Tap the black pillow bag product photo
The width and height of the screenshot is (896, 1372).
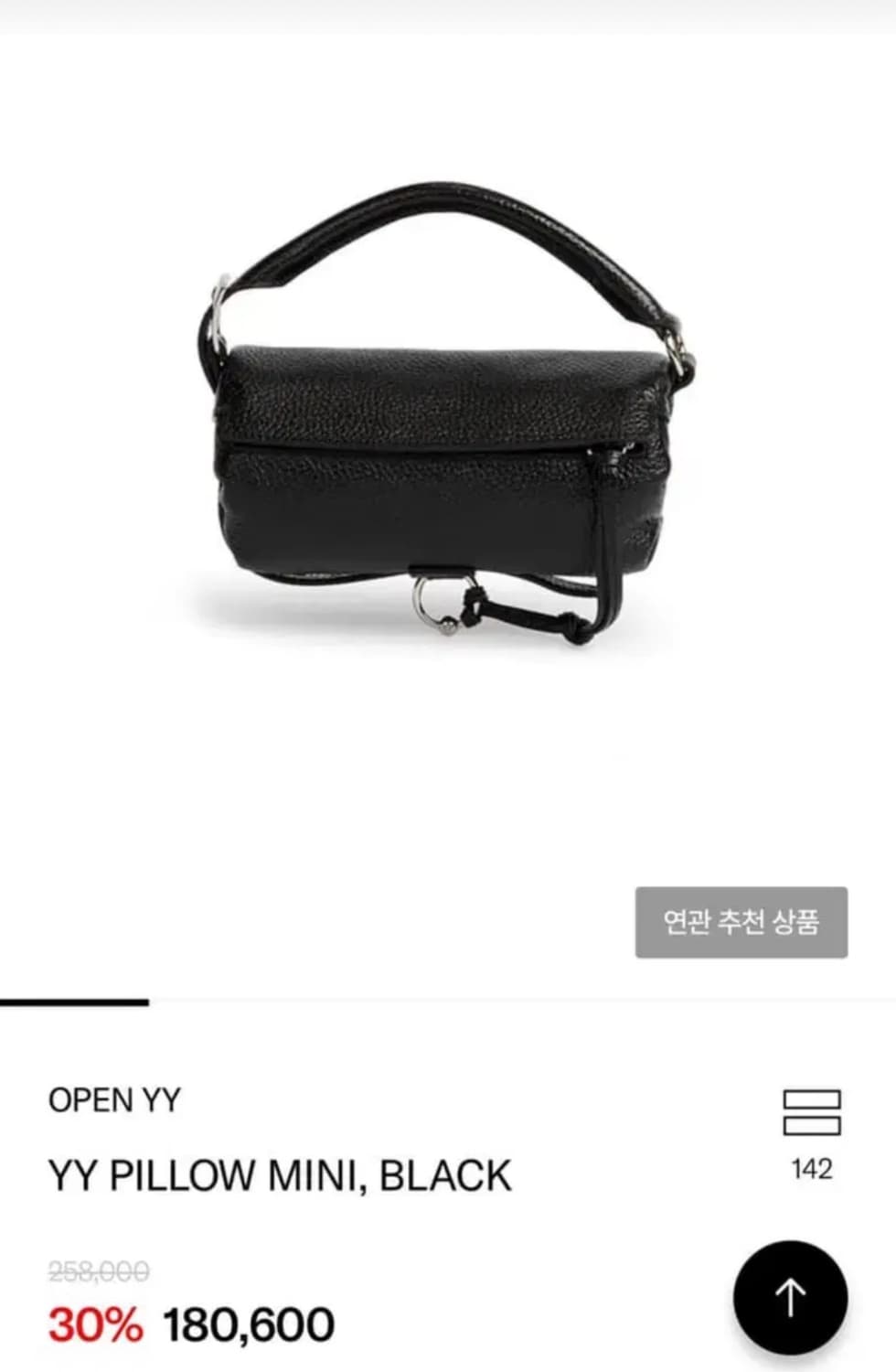[x=448, y=412]
